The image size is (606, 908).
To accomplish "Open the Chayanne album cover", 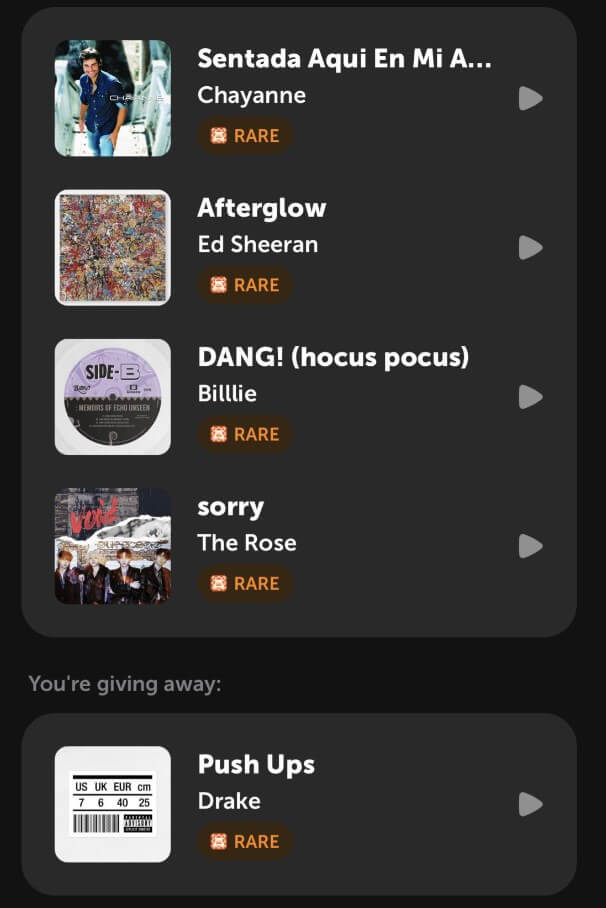I will coord(113,98).
